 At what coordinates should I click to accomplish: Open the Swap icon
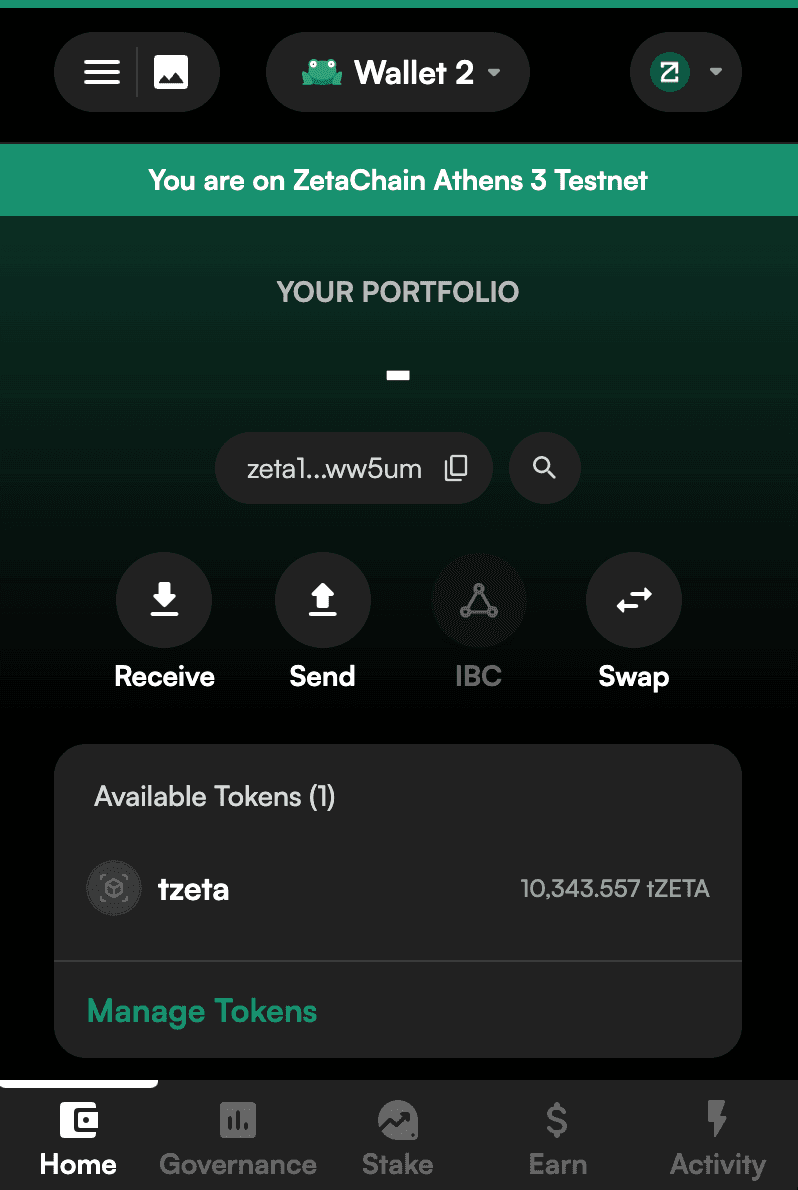(633, 600)
